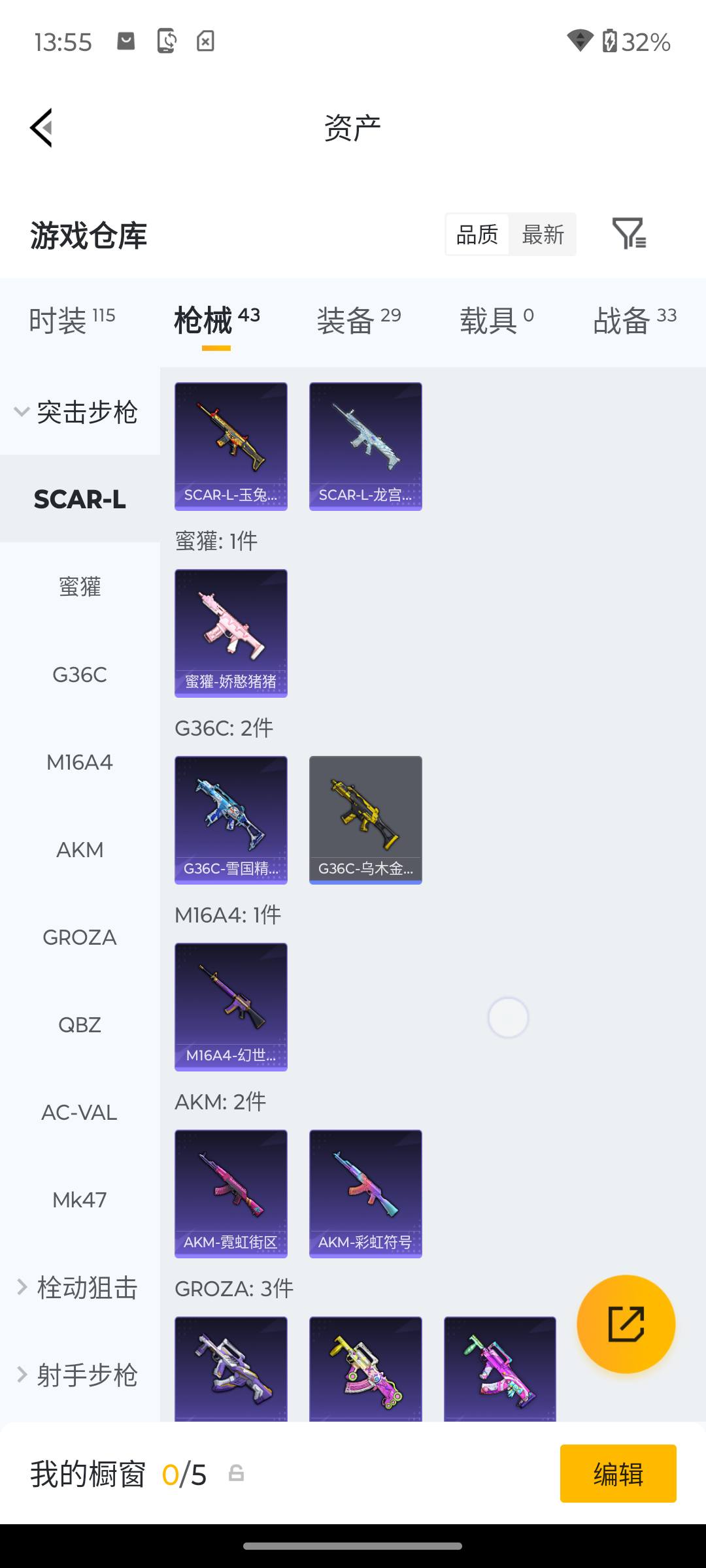
Task: Switch to the 战备 tab
Action: point(635,320)
